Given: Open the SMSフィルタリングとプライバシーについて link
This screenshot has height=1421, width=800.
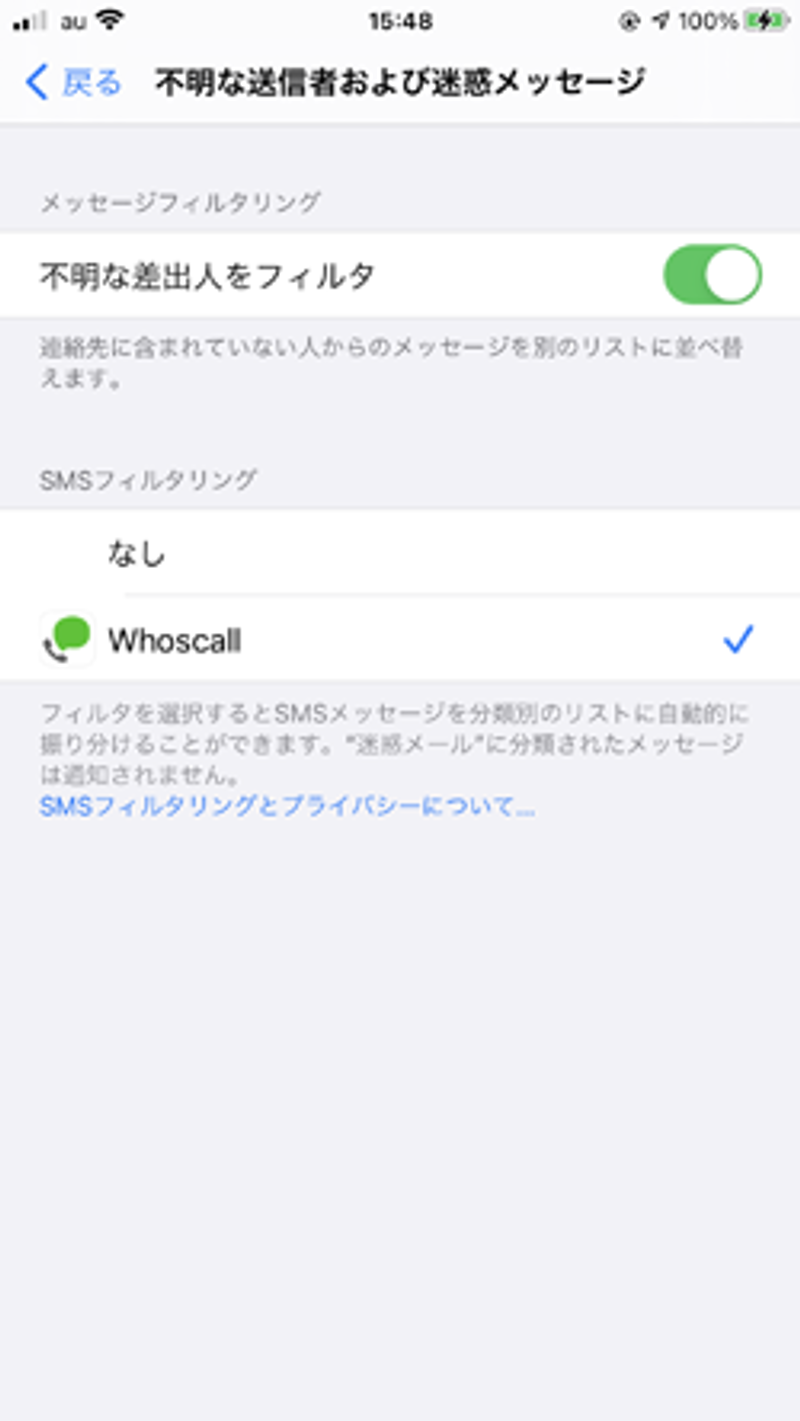Looking at the screenshot, I should 286,806.
